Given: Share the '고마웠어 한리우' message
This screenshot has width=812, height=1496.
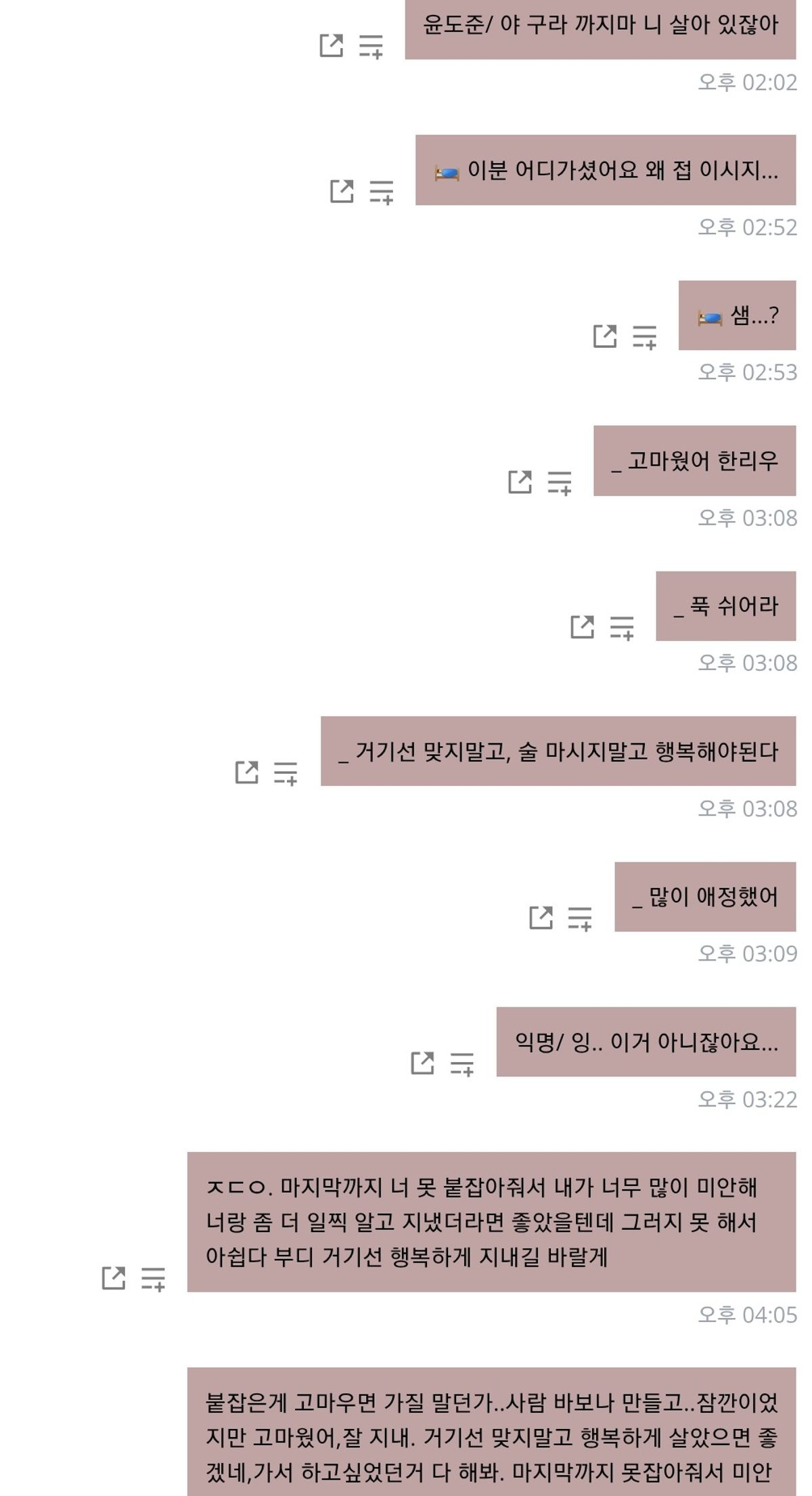Looking at the screenshot, I should pyautogui.click(x=520, y=481).
